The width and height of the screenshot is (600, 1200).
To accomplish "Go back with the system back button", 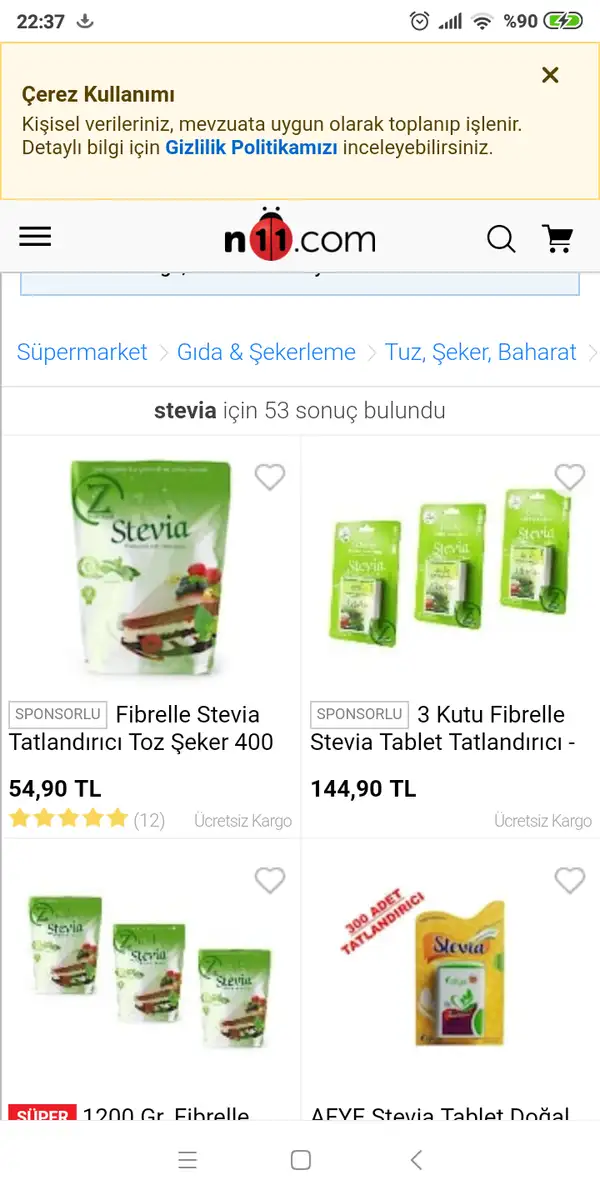I will pos(417,1160).
